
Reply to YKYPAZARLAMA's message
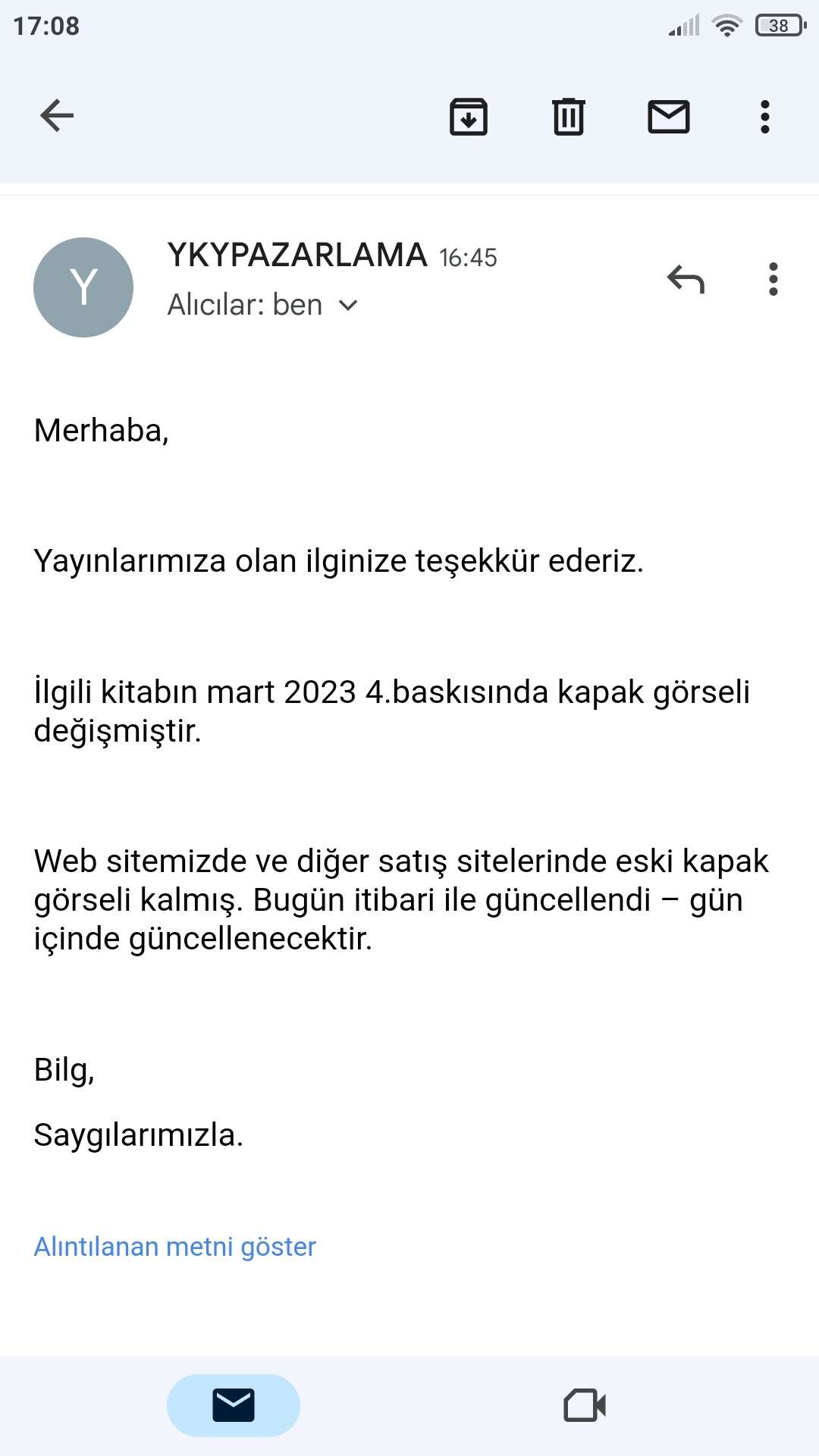(686, 280)
